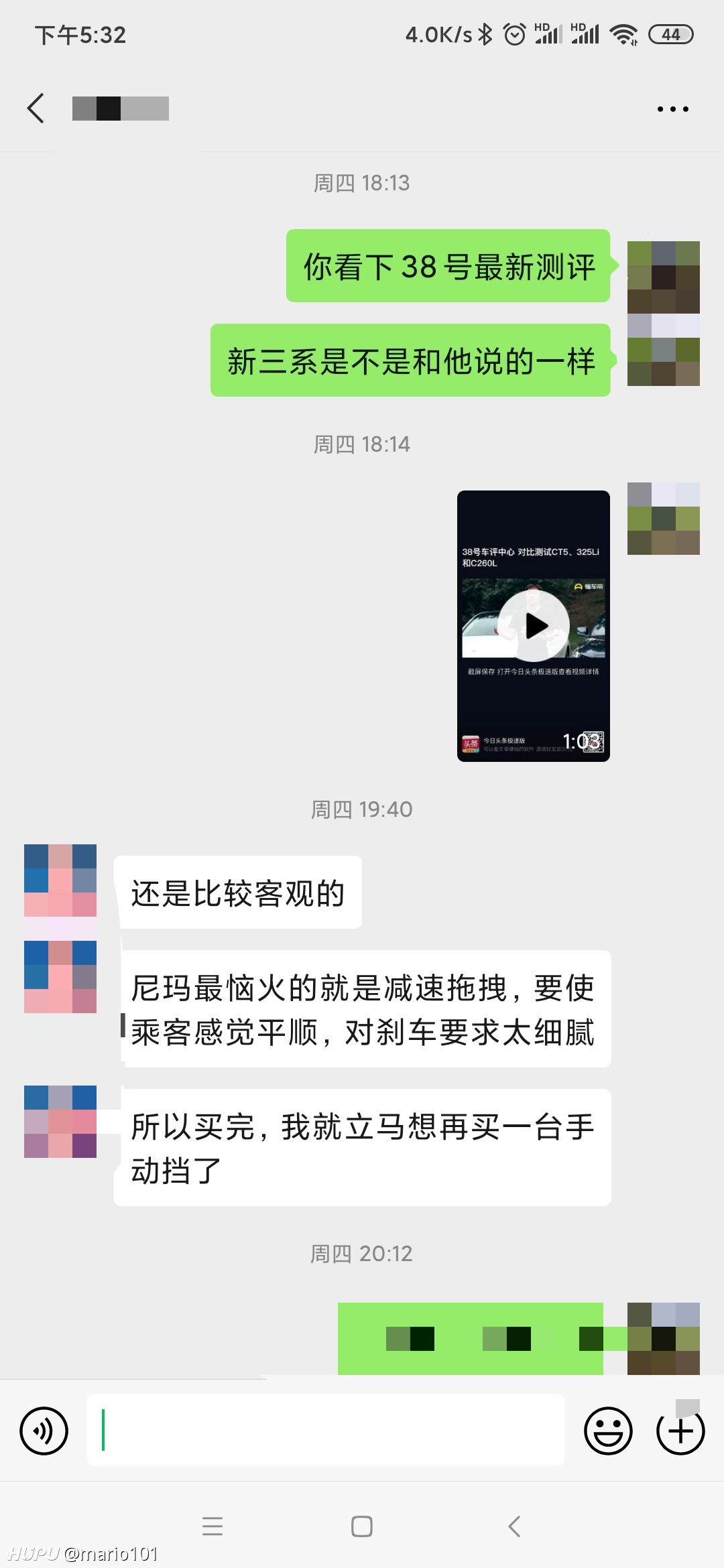Open the chat's three-dot menu

pos(672,109)
